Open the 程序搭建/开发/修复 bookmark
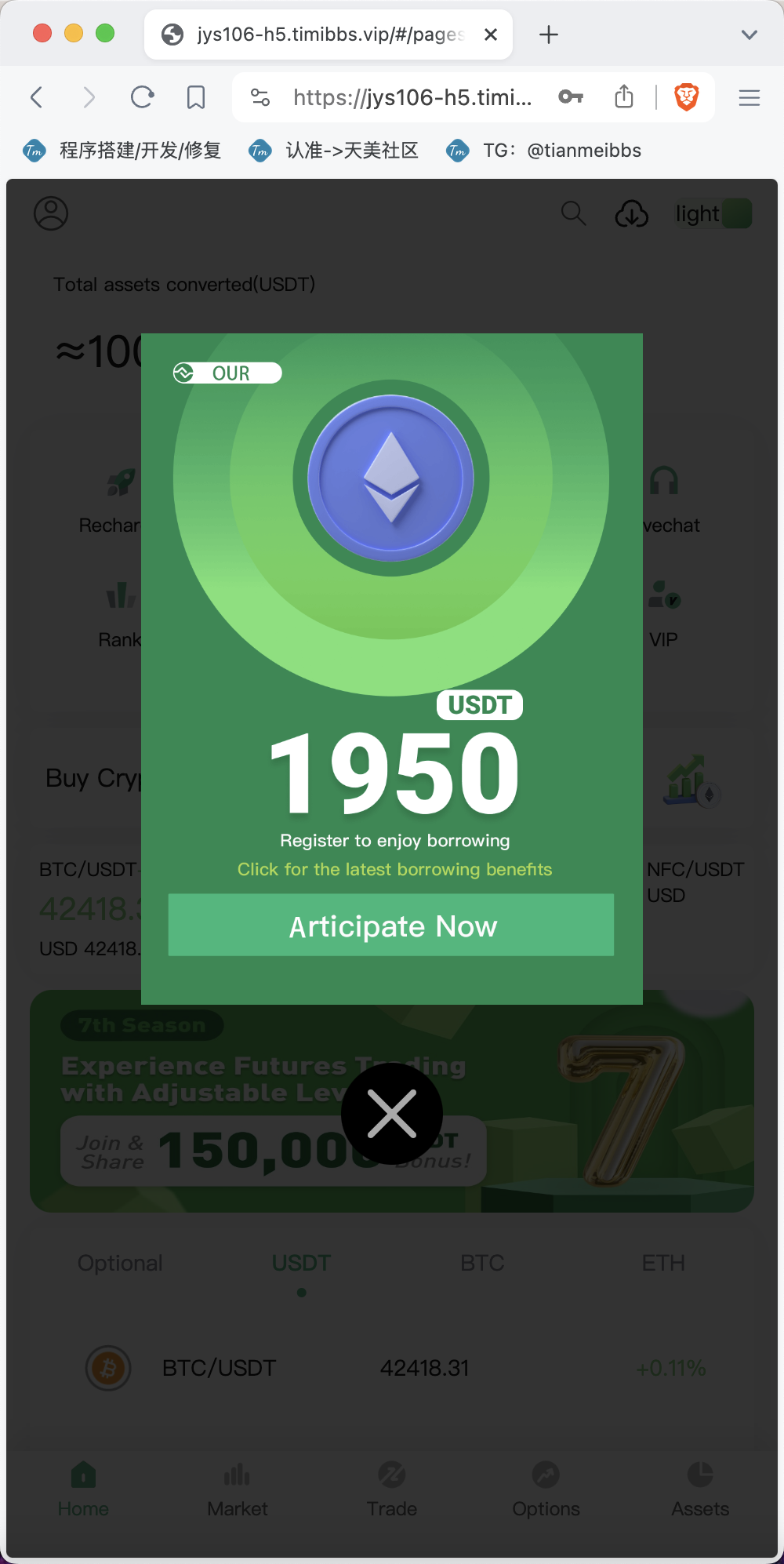The image size is (784, 1564). click(122, 151)
